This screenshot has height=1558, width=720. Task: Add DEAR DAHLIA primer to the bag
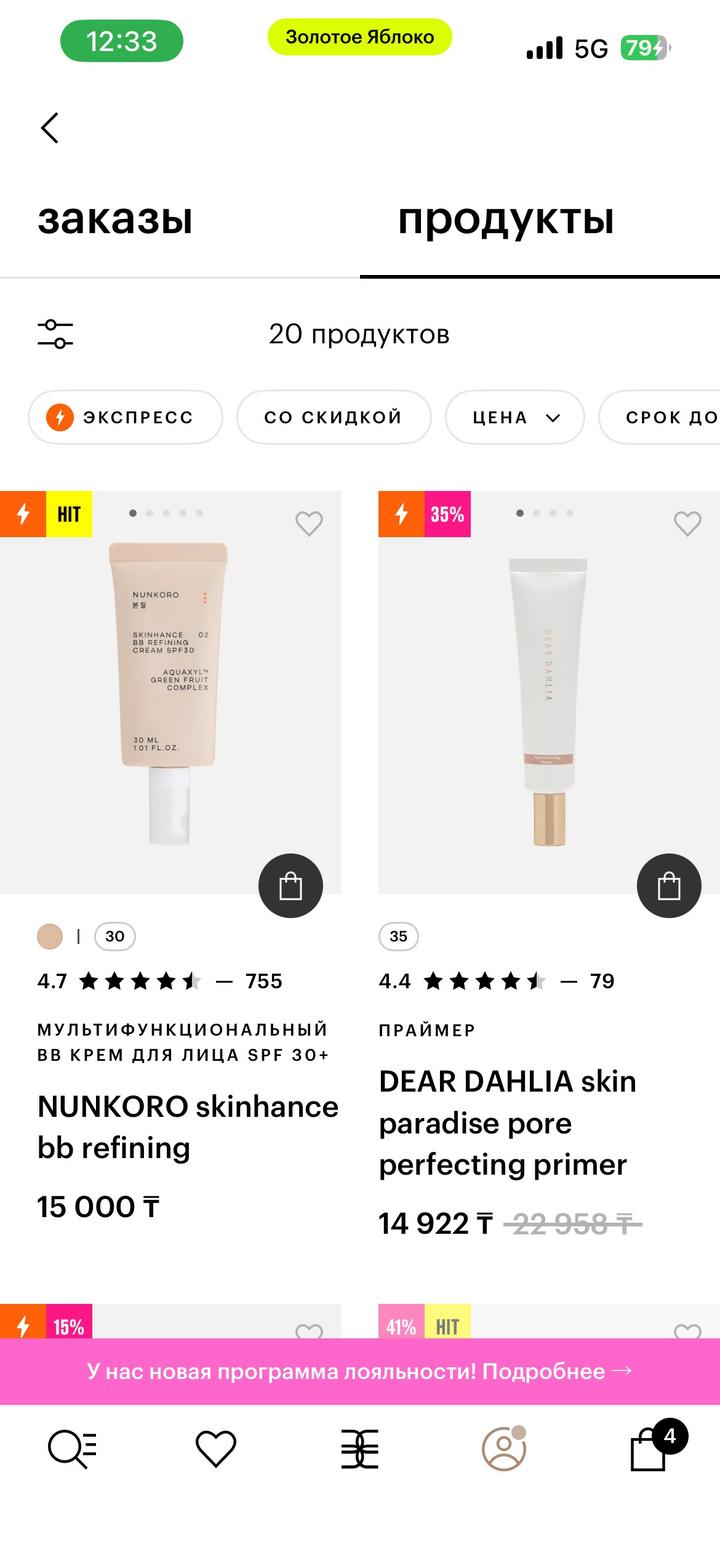pos(669,886)
